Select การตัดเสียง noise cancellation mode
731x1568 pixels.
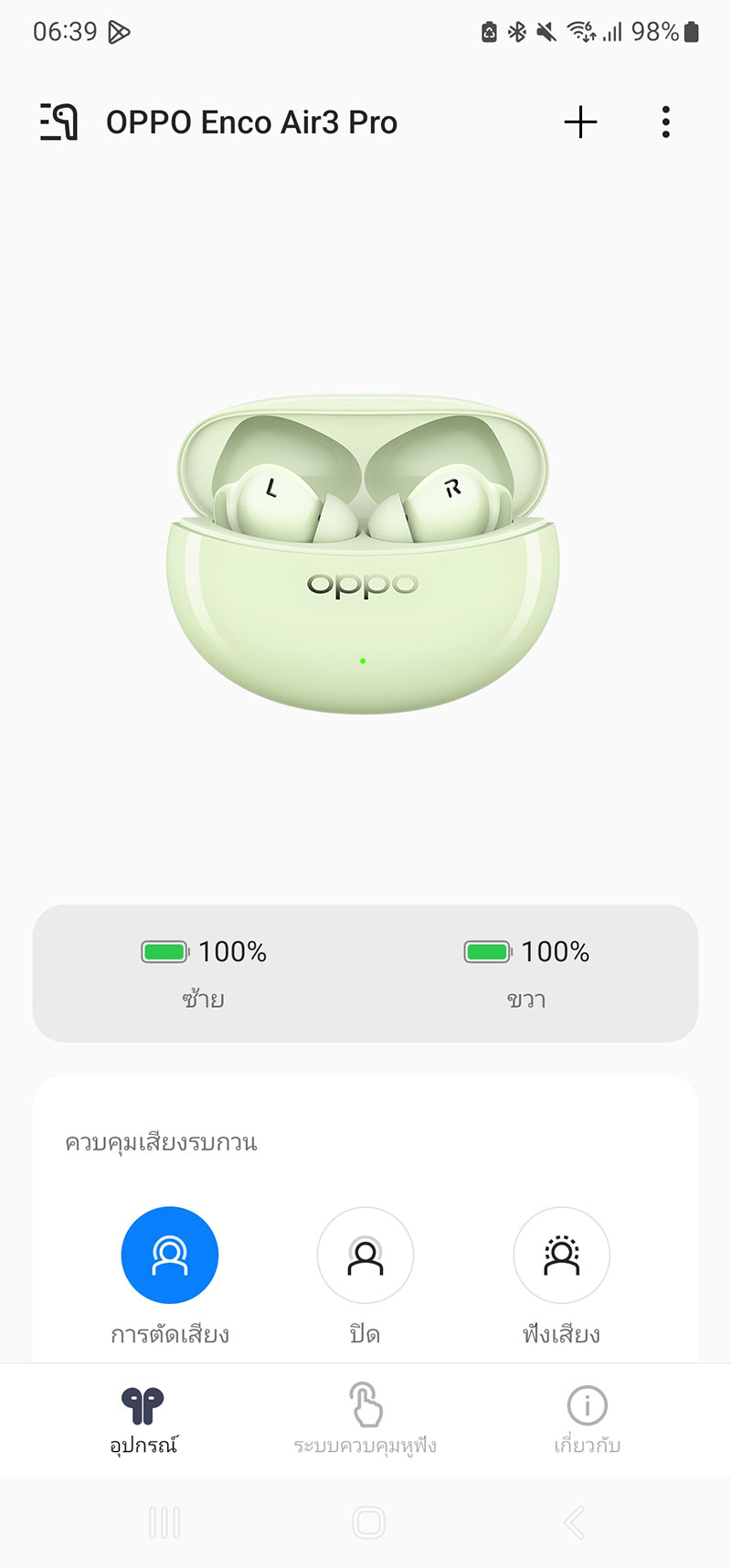pos(170,1255)
